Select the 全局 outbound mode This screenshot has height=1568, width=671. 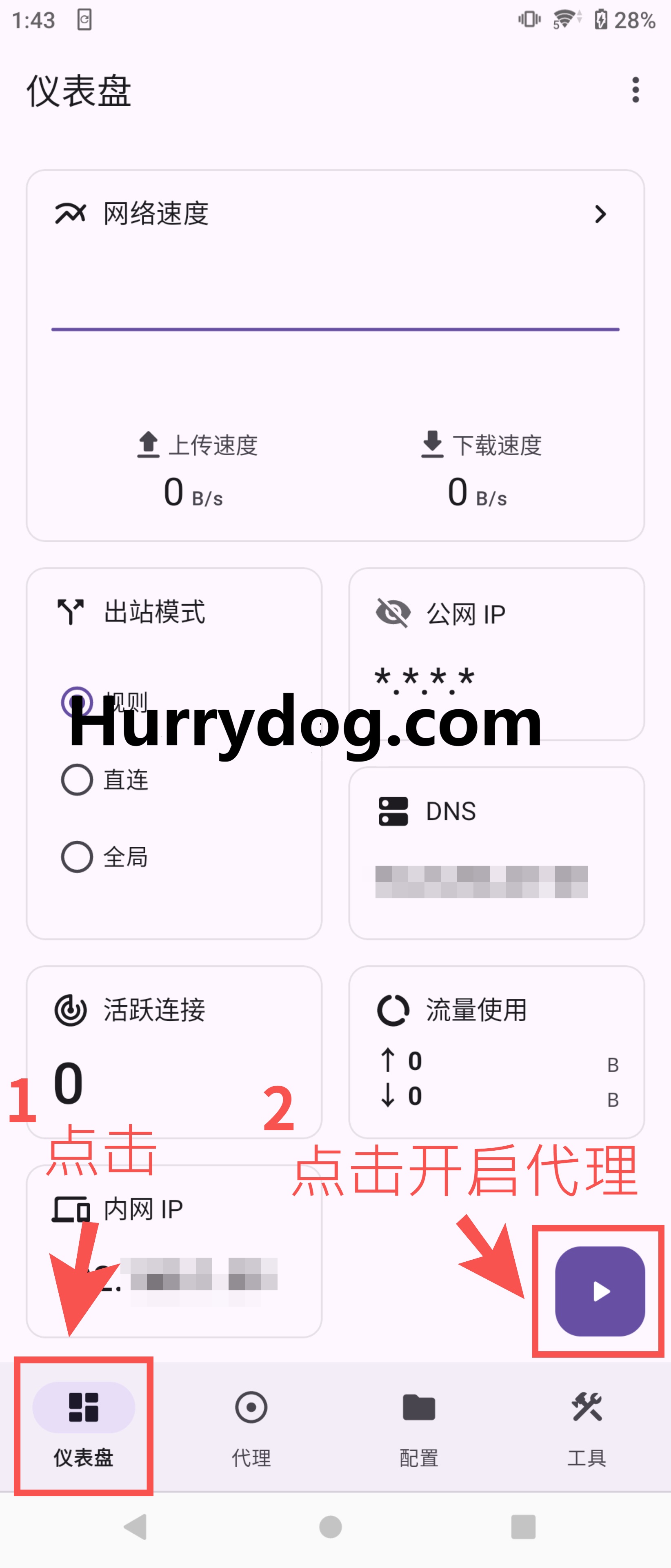[x=77, y=857]
